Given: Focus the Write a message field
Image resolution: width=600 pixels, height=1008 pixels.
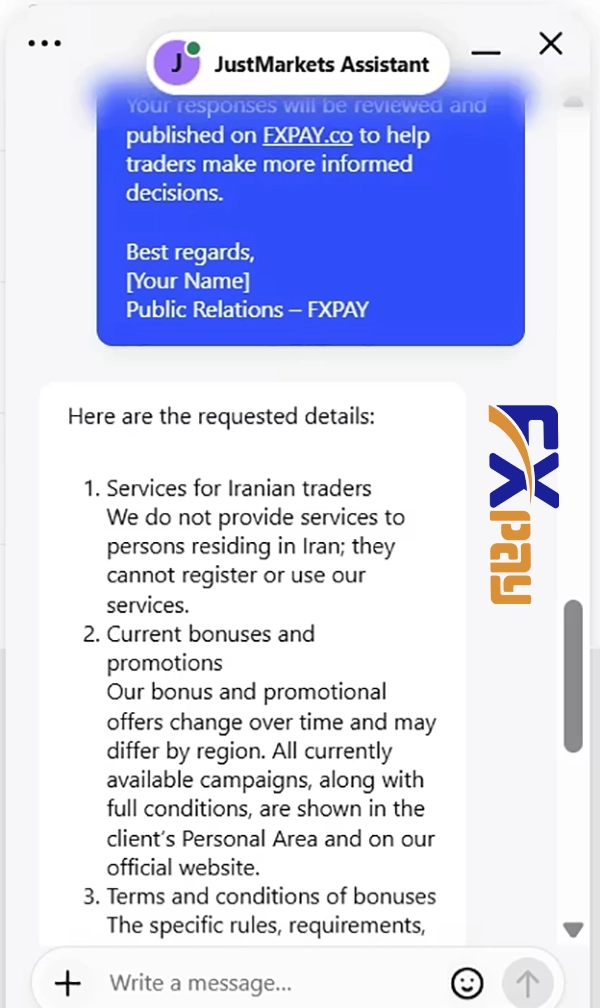Looking at the screenshot, I should 270,983.
